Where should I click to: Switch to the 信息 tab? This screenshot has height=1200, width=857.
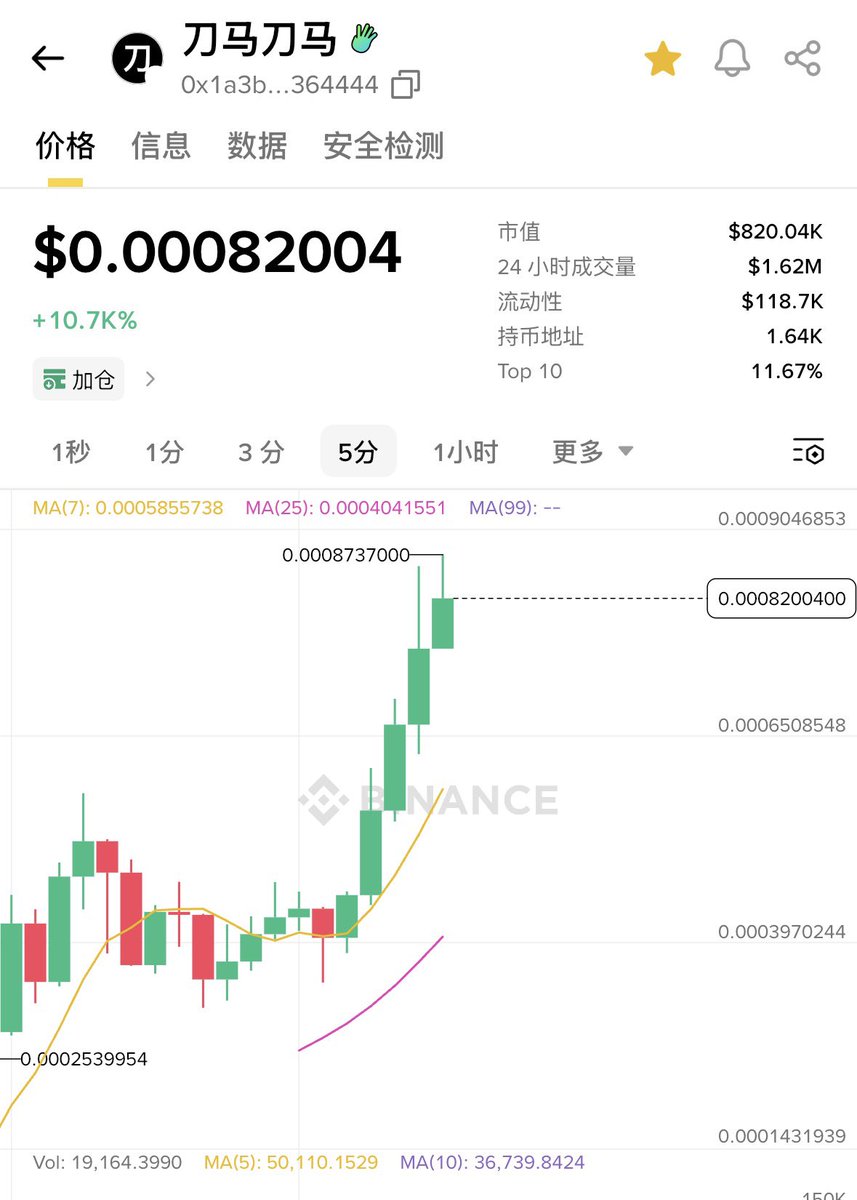(x=161, y=146)
